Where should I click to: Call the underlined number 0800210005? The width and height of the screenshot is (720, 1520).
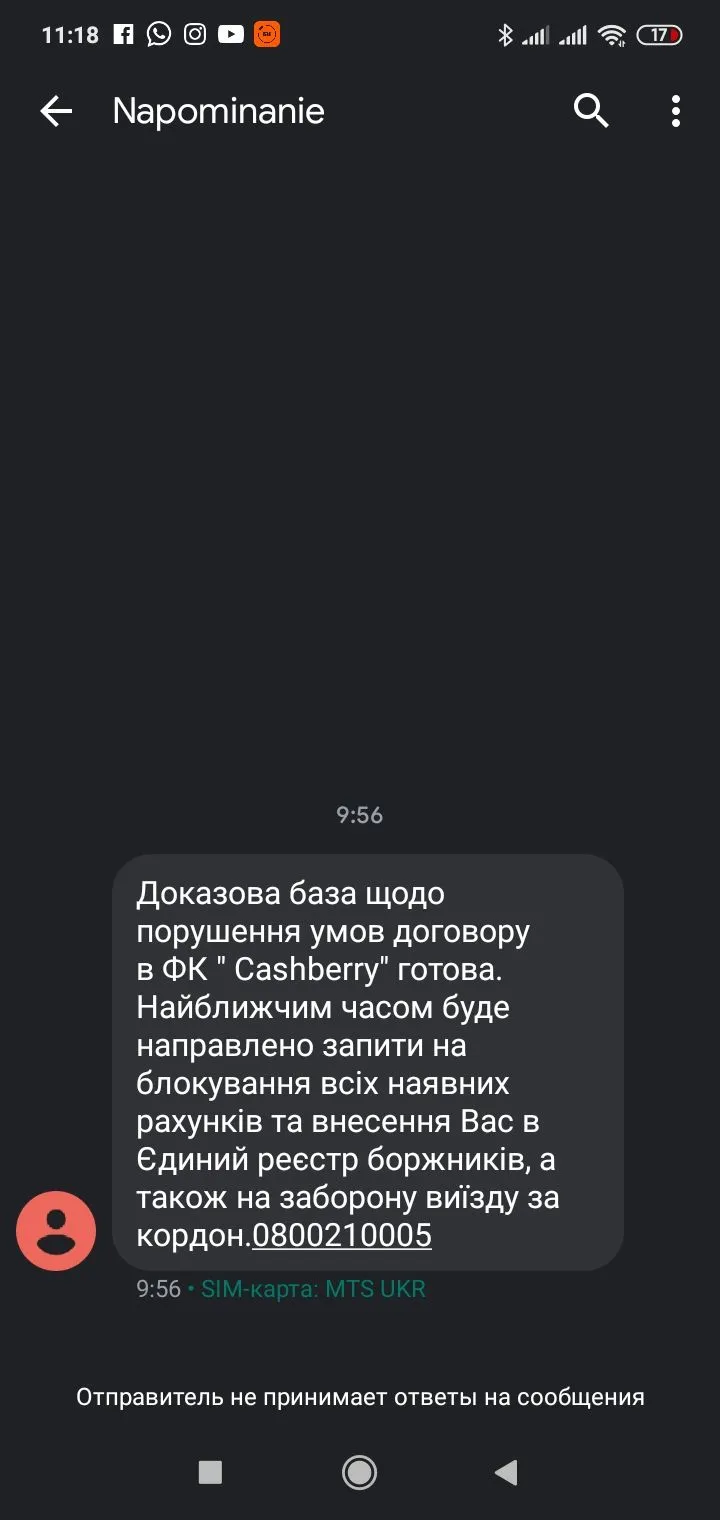click(342, 1236)
